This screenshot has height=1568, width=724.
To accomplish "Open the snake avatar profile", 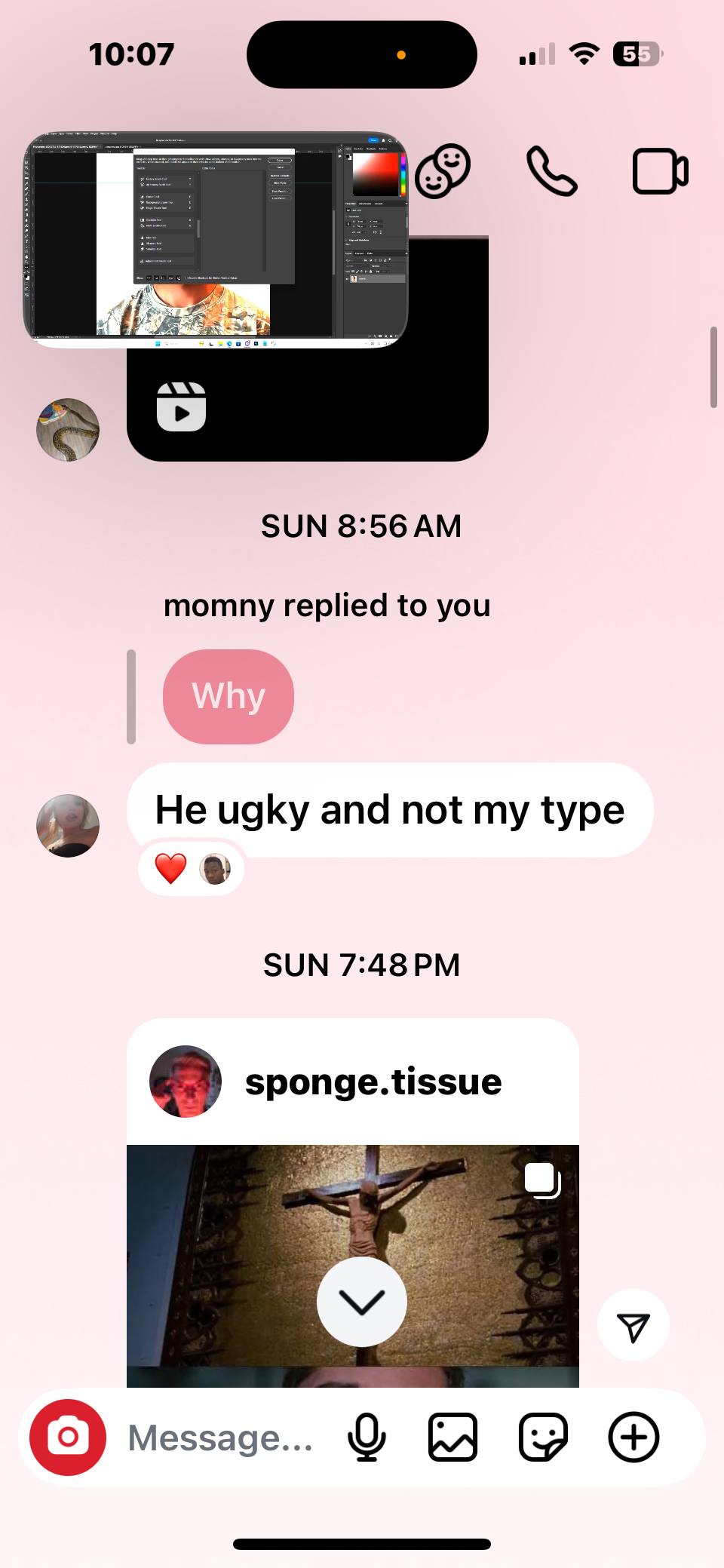I will click(x=68, y=430).
